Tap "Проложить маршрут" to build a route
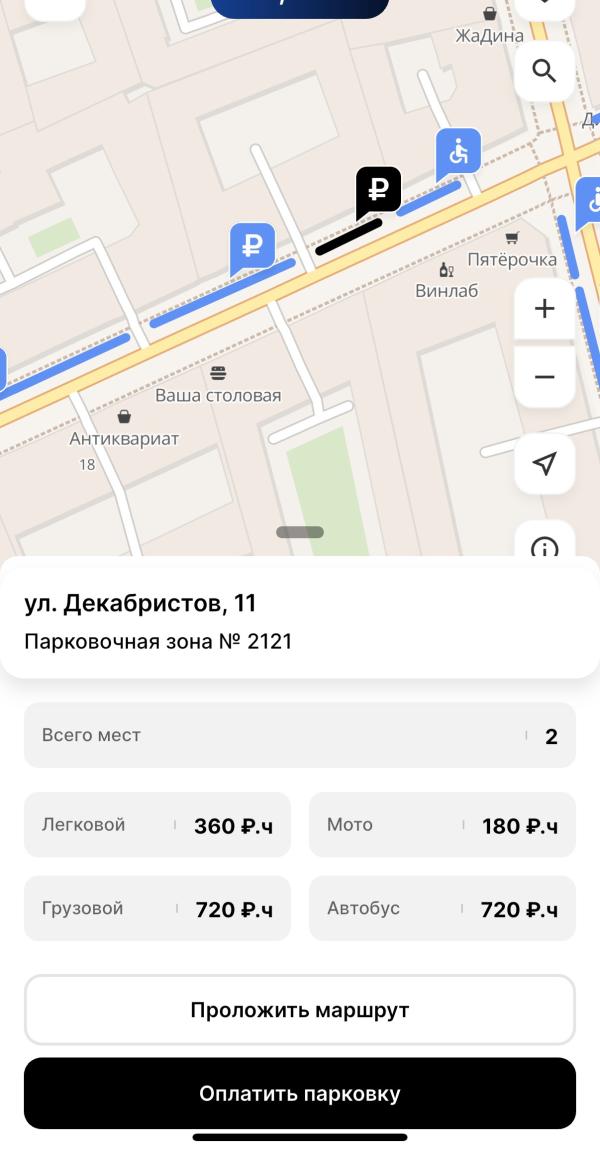Viewport: 600px width, 1152px height. (300, 1010)
